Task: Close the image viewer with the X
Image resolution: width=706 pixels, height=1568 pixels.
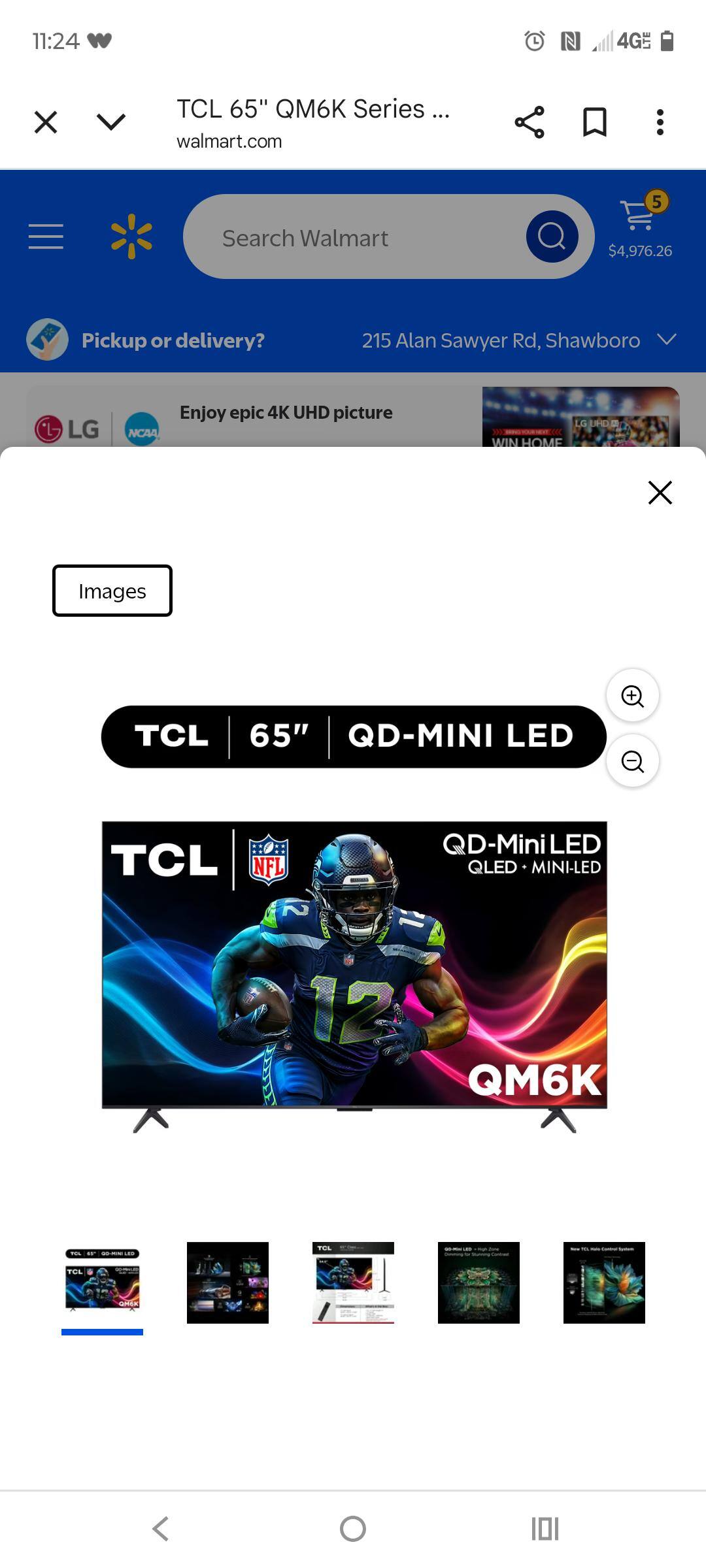Action: 660,493
